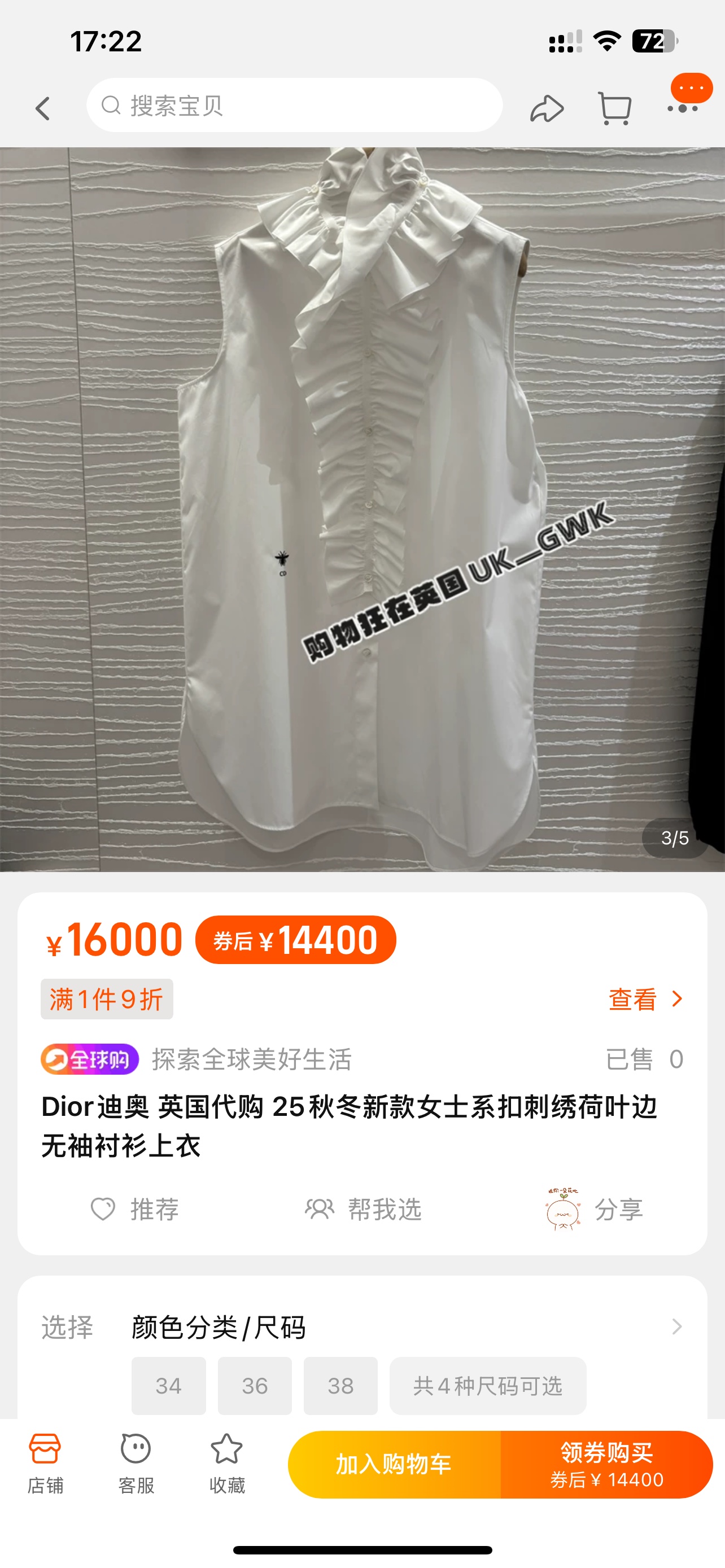Share this product via the arrow icon
Image resolution: width=725 pixels, height=1568 pixels.
[x=546, y=109]
